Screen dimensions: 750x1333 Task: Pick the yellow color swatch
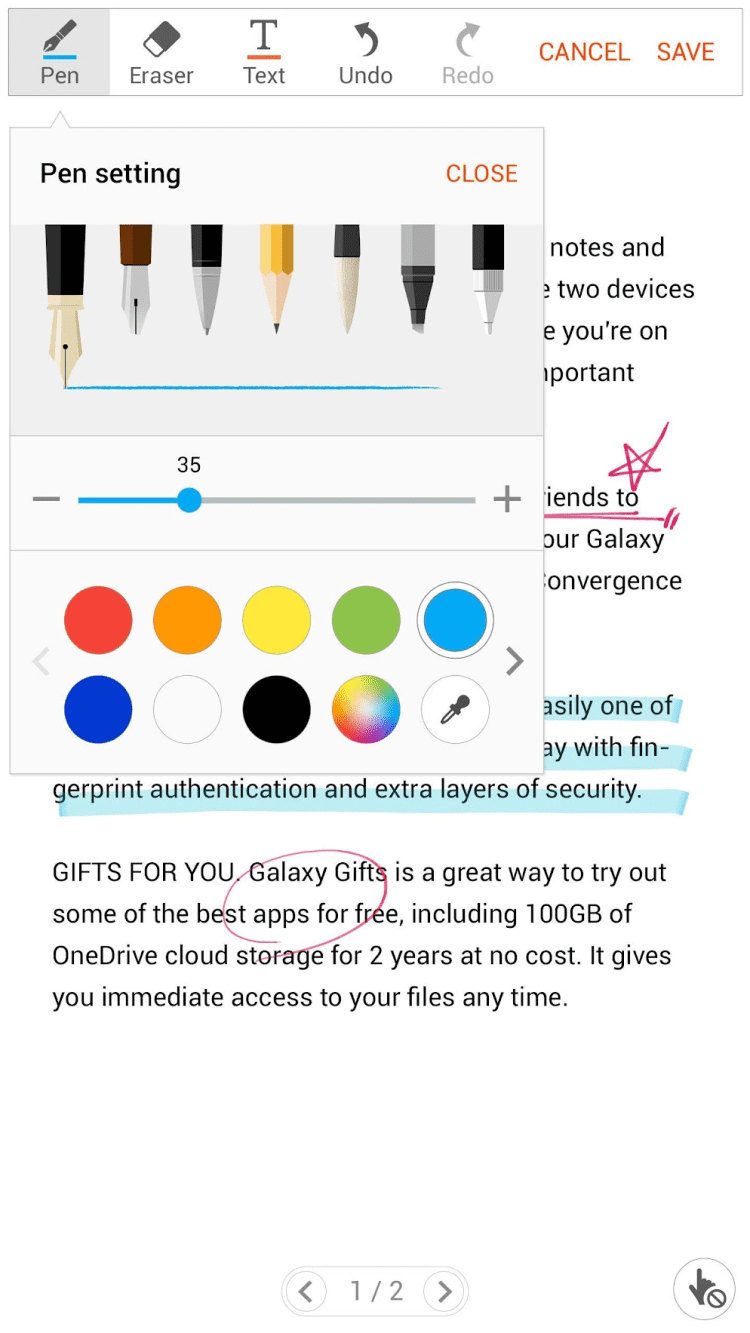point(276,620)
